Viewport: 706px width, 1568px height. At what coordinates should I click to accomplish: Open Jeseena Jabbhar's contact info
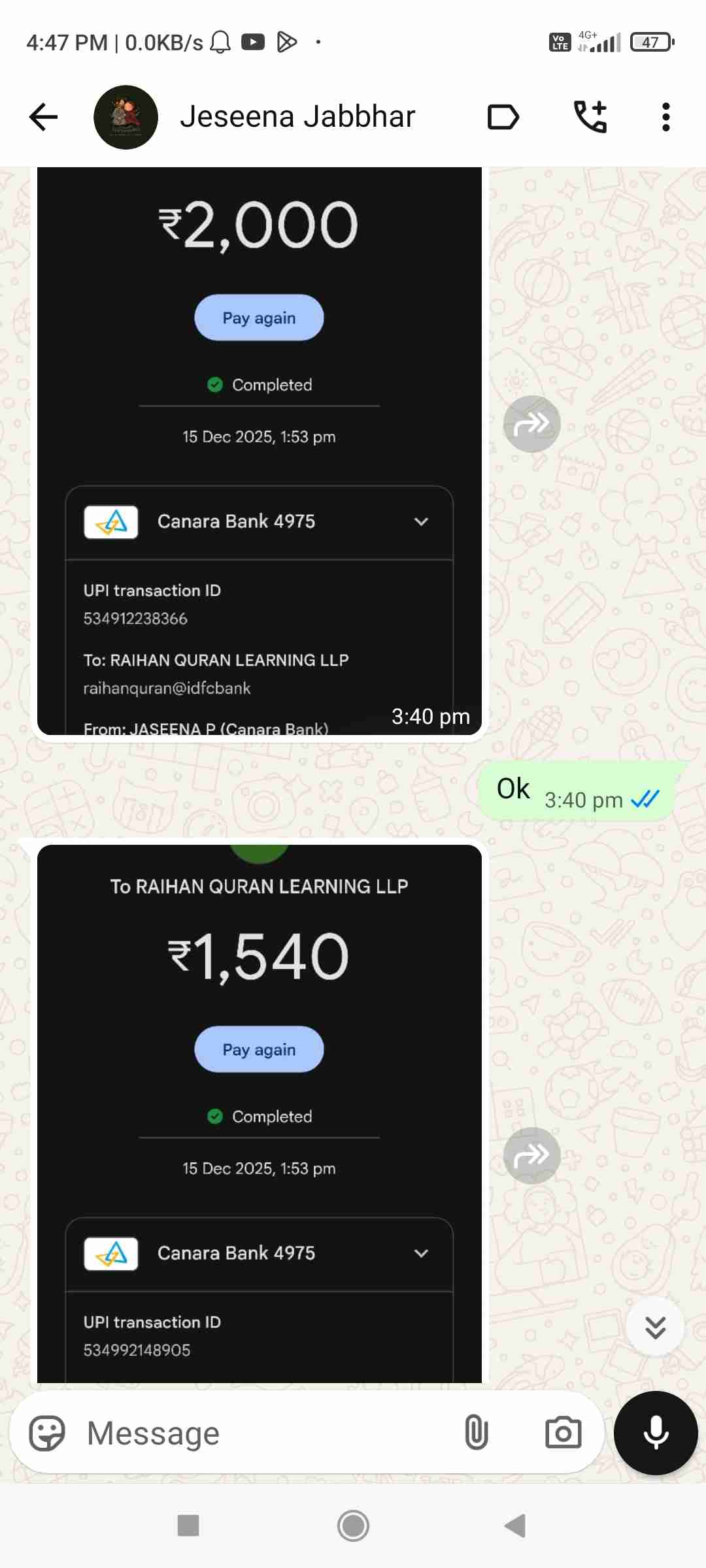coord(297,117)
